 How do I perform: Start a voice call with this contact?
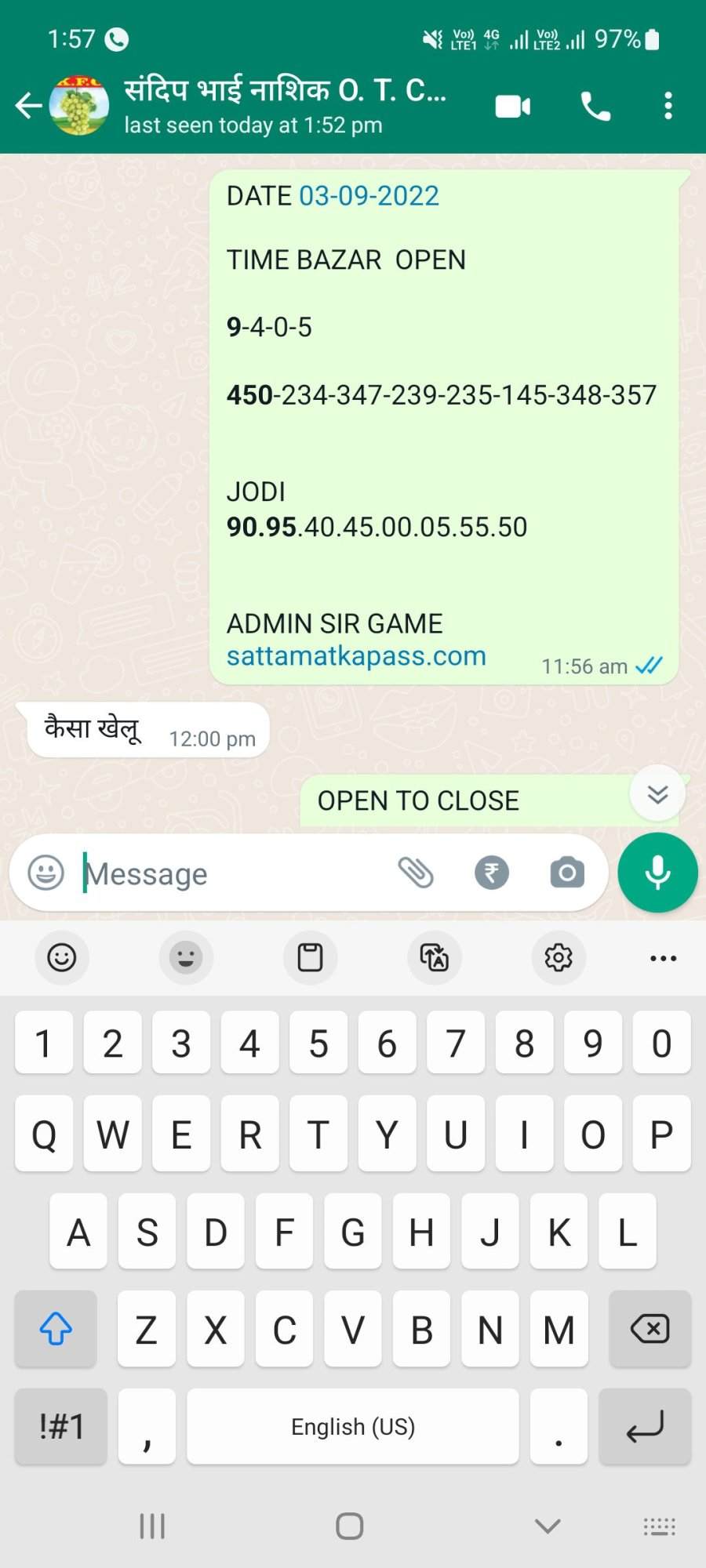[595, 106]
